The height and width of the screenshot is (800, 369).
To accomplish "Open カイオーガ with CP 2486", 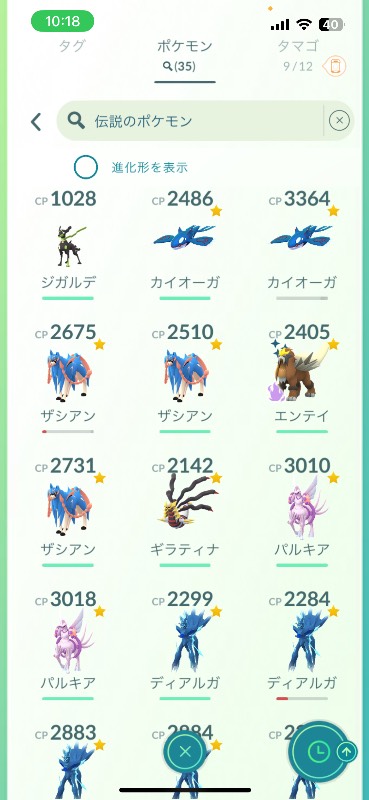I will point(185,244).
